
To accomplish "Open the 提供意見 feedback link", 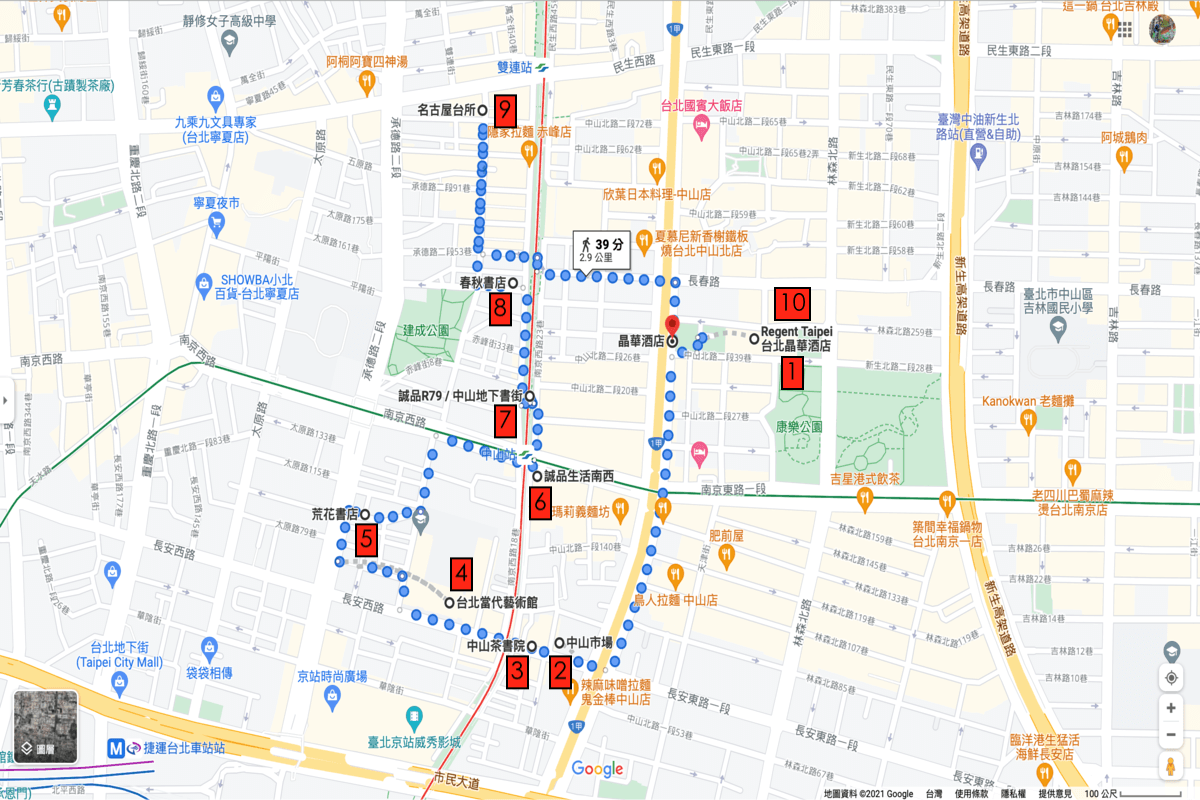I will pyautogui.click(x=1056, y=793).
